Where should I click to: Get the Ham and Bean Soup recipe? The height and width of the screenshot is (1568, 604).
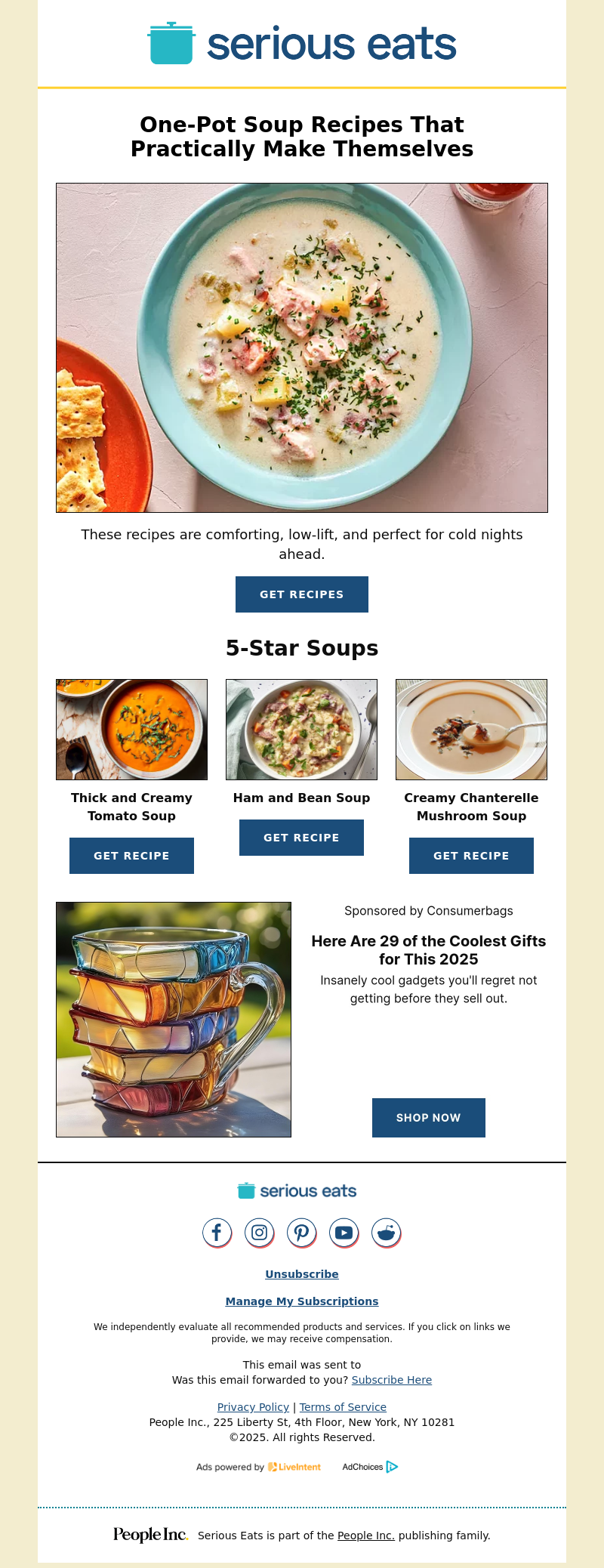[x=301, y=838]
